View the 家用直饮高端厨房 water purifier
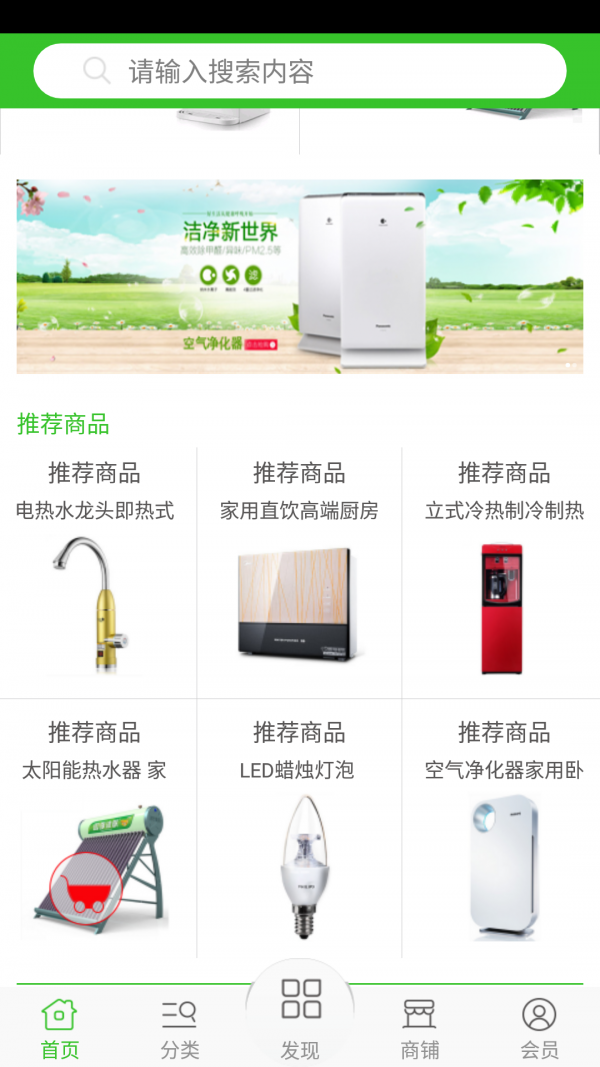600x1067 pixels. 299,590
